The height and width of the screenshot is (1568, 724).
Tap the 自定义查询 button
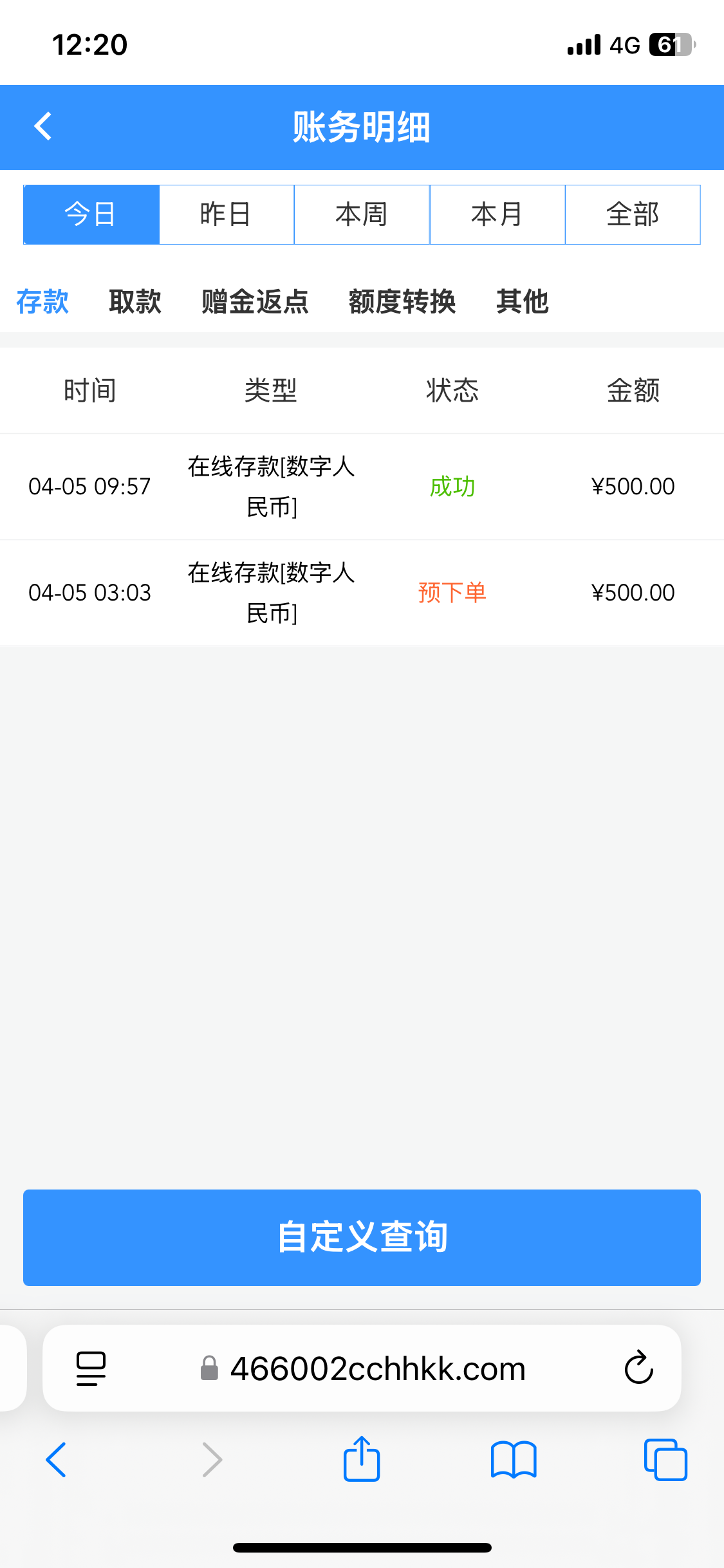362,1237
